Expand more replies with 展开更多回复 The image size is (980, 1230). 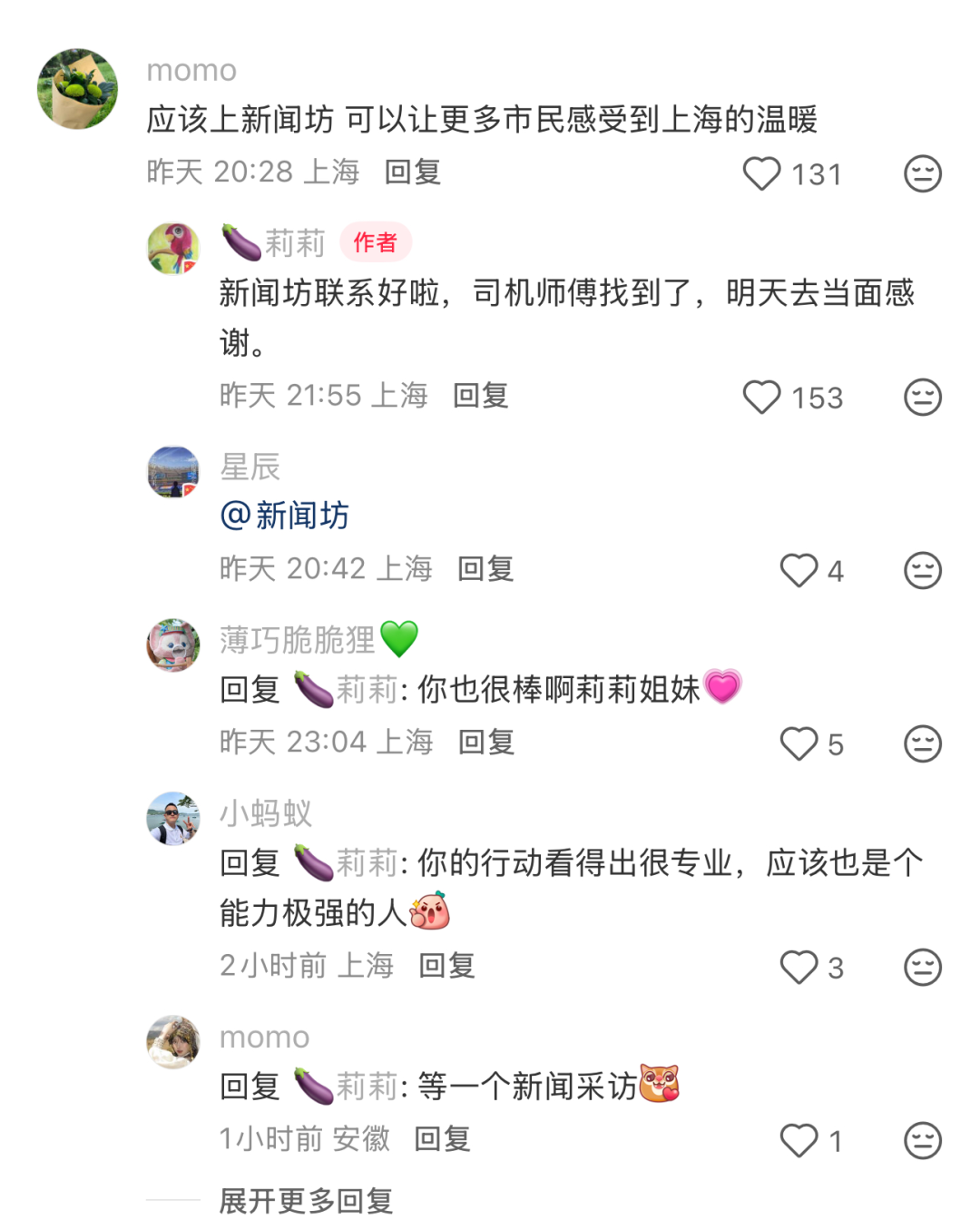306,1201
